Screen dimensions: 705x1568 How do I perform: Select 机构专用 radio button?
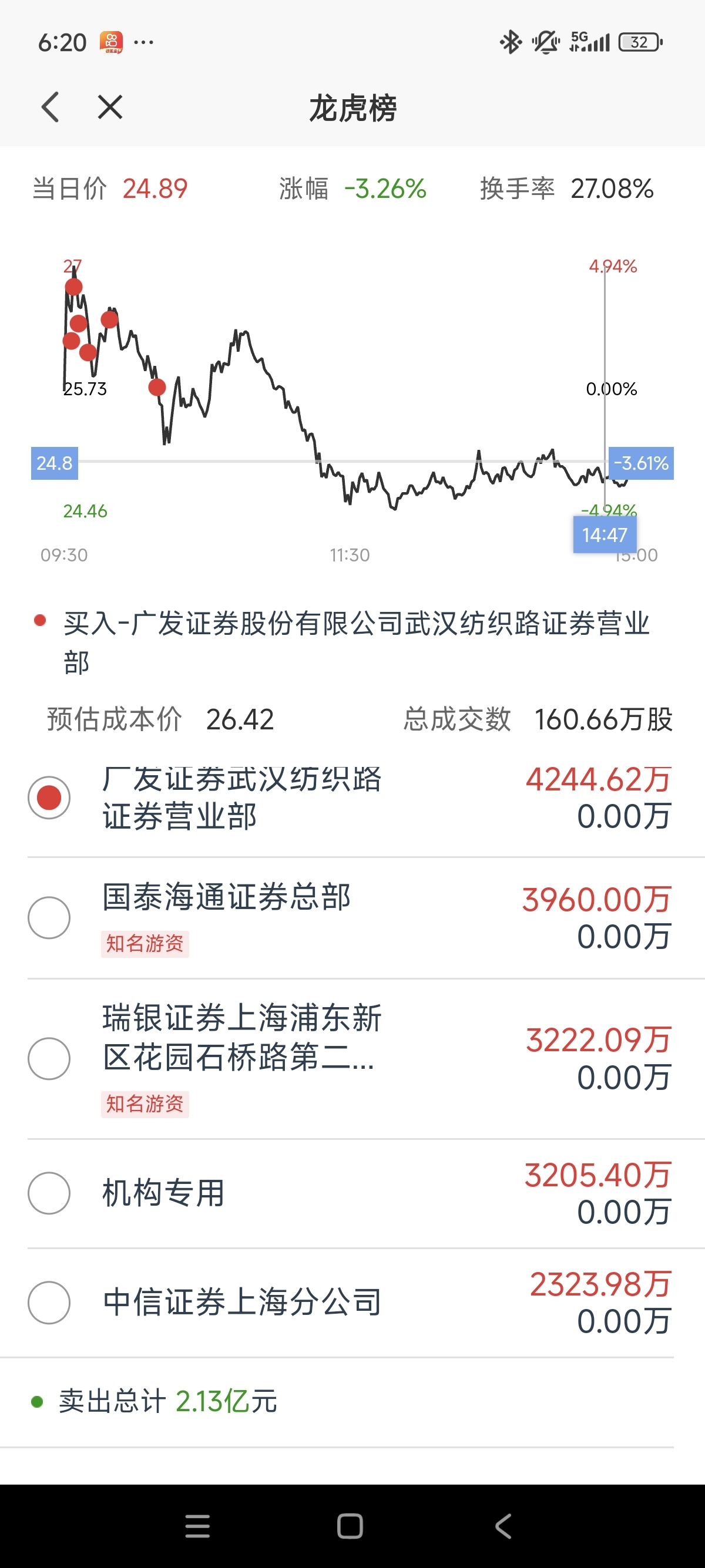click(x=49, y=1193)
